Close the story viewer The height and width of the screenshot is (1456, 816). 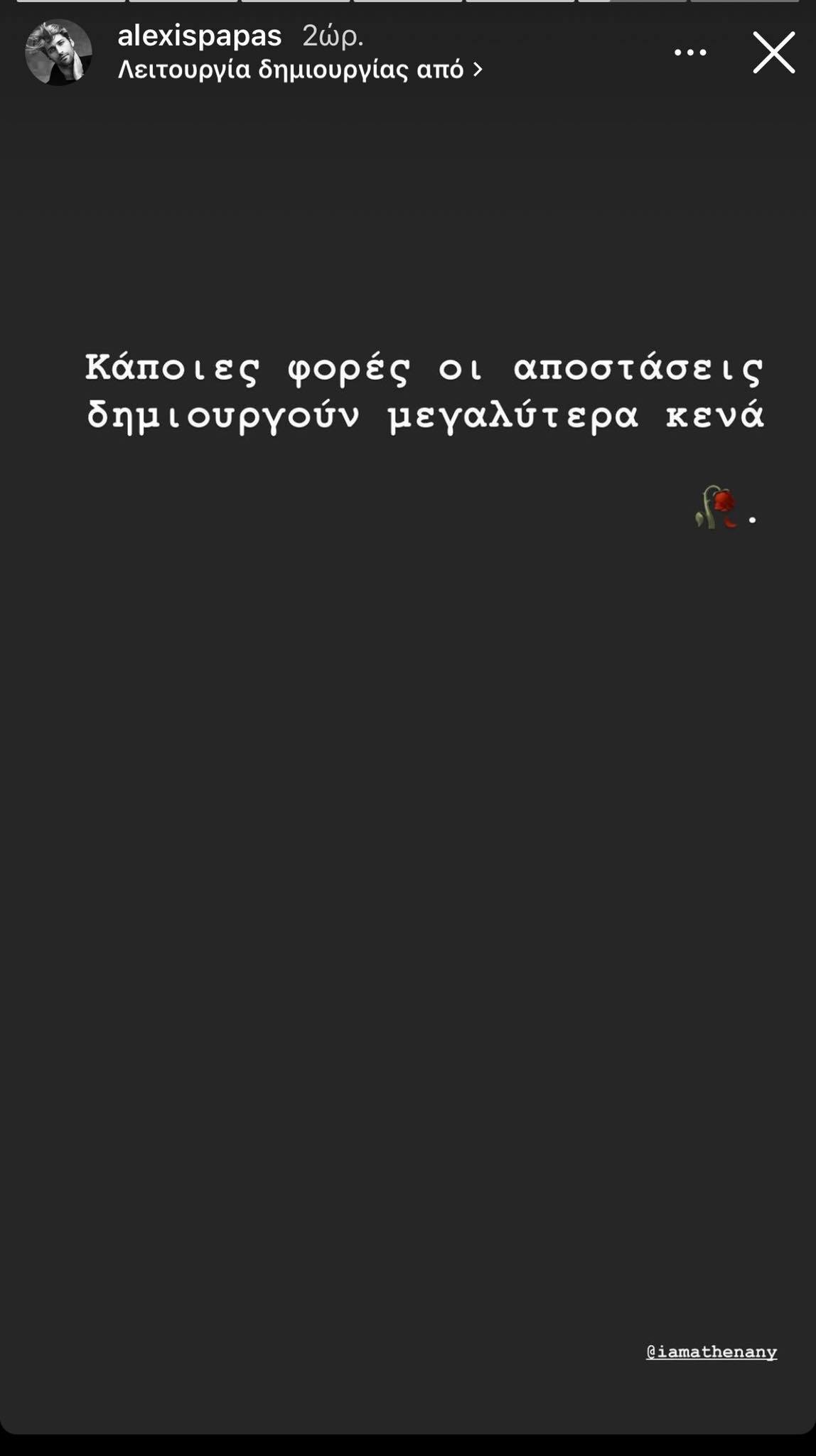coord(773,53)
